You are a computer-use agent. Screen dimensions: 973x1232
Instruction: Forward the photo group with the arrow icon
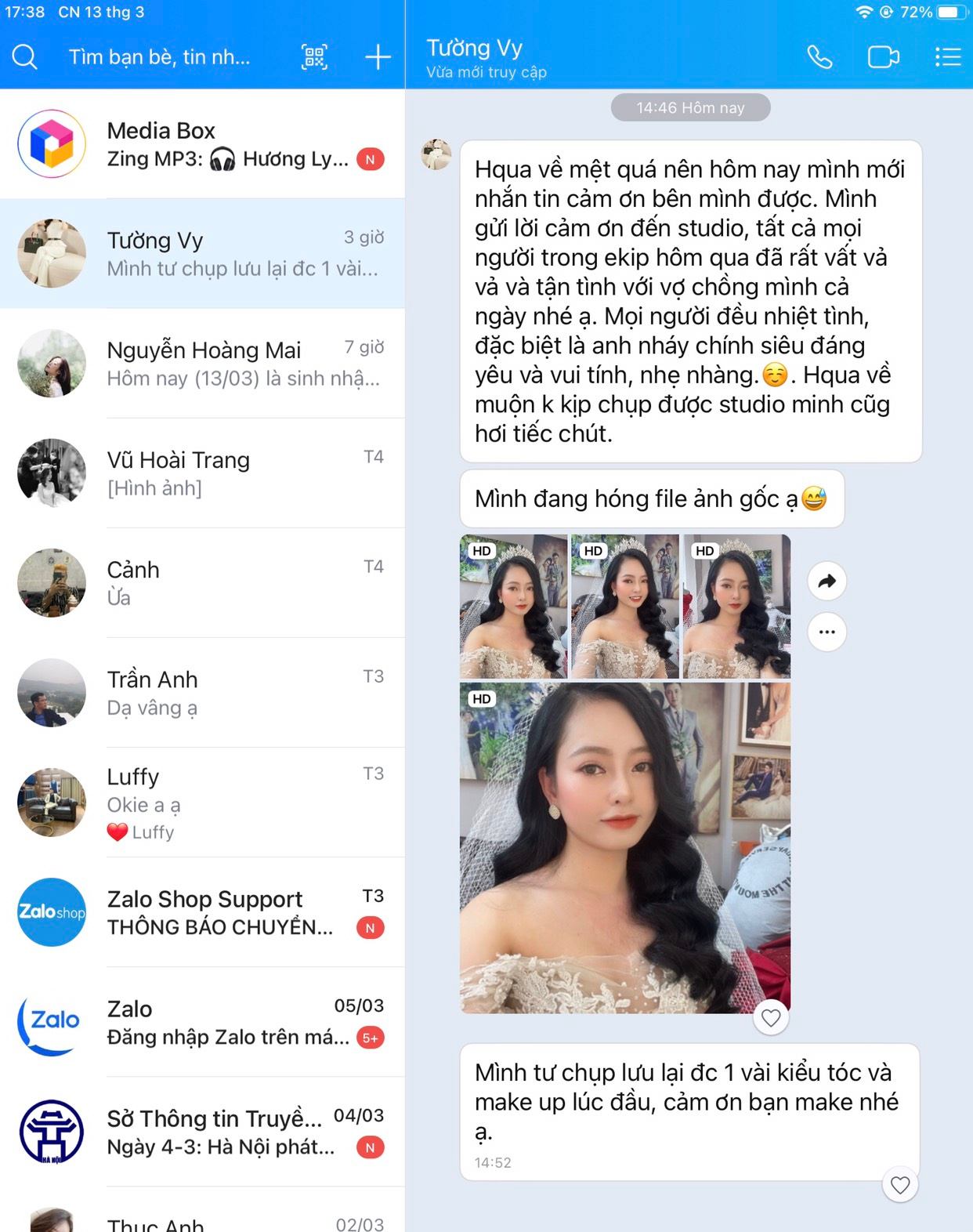click(827, 582)
